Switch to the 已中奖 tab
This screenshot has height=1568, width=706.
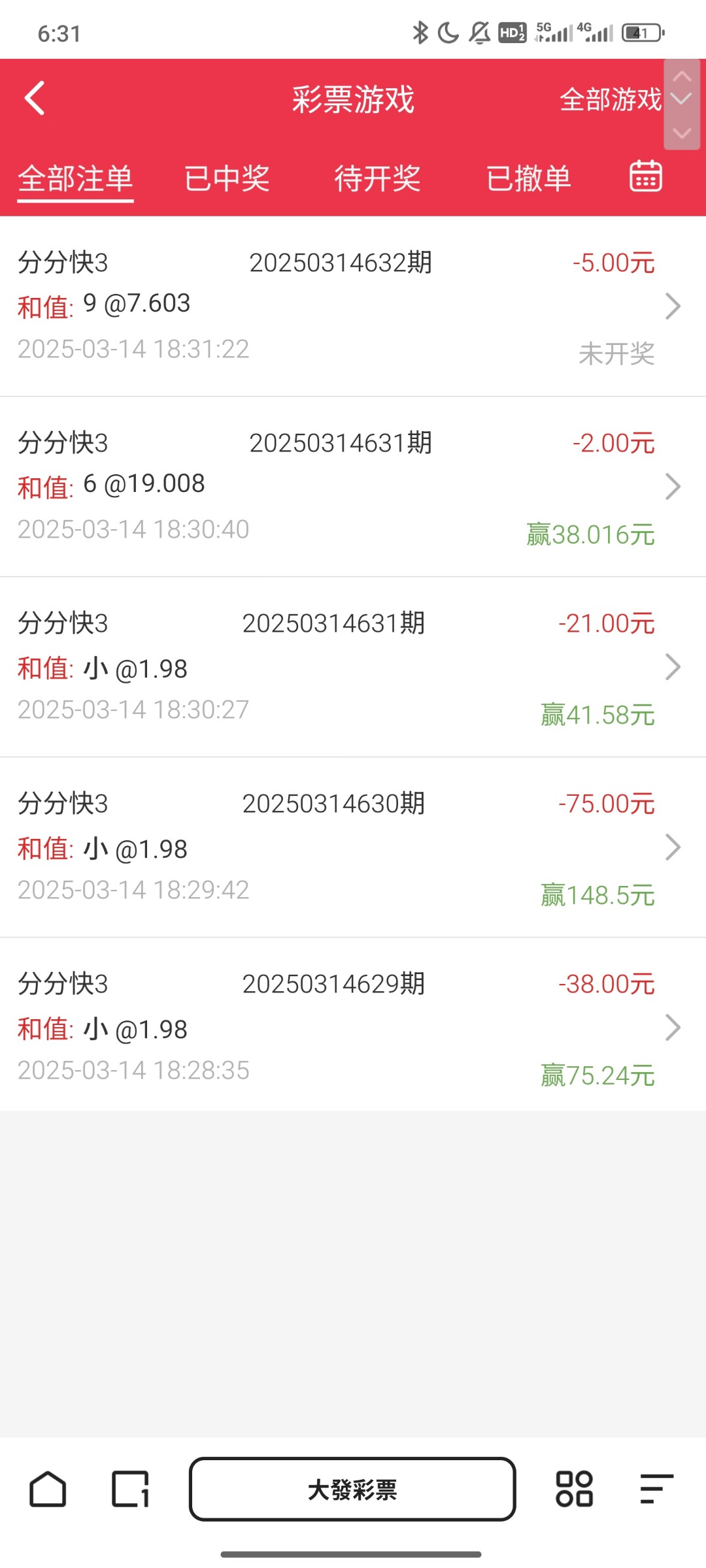tap(226, 178)
